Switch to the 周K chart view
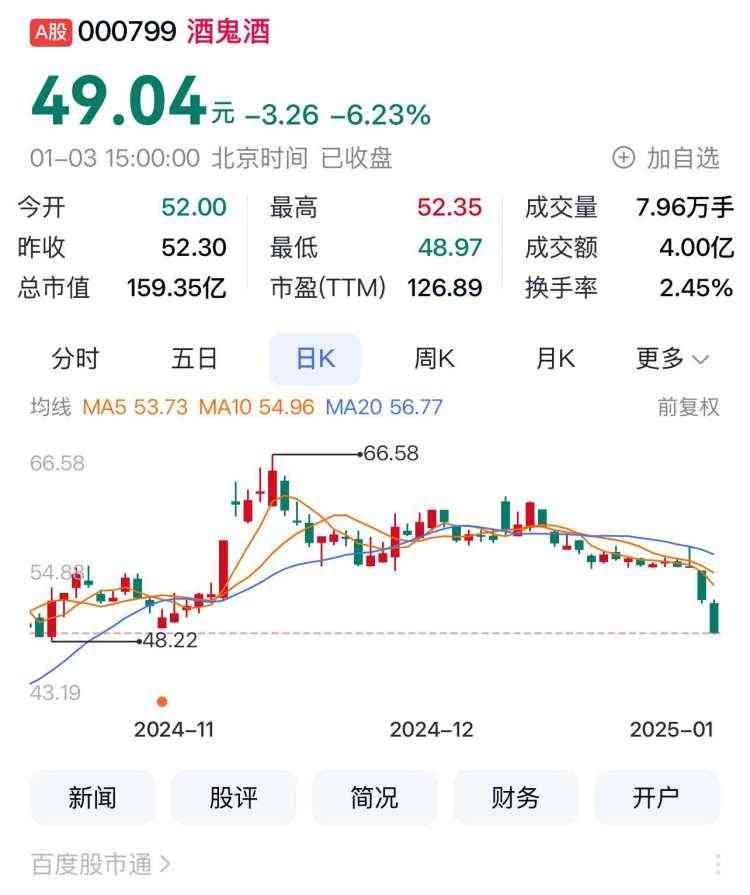This screenshot has height=895, width=750. click(434, 359)
